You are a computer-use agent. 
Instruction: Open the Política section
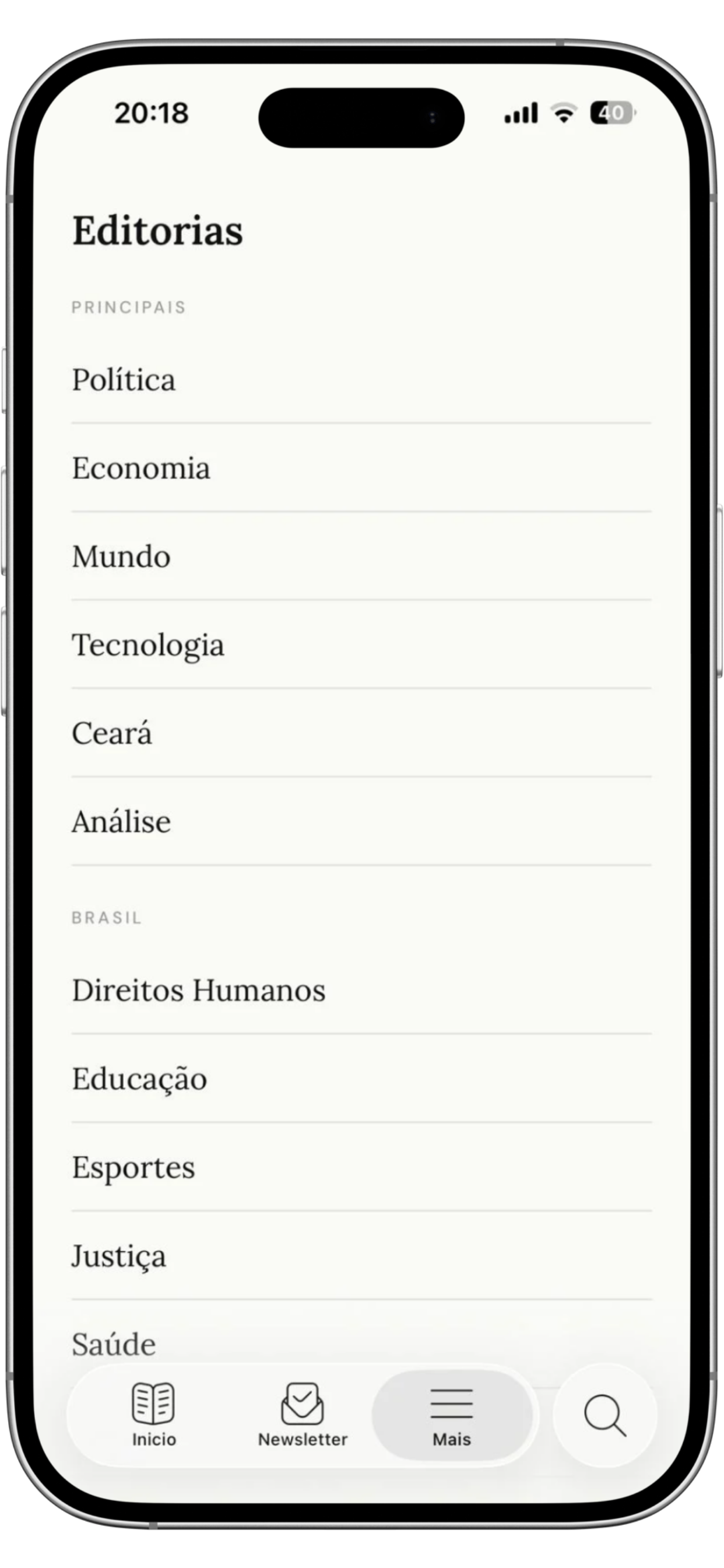click(124, 379)
